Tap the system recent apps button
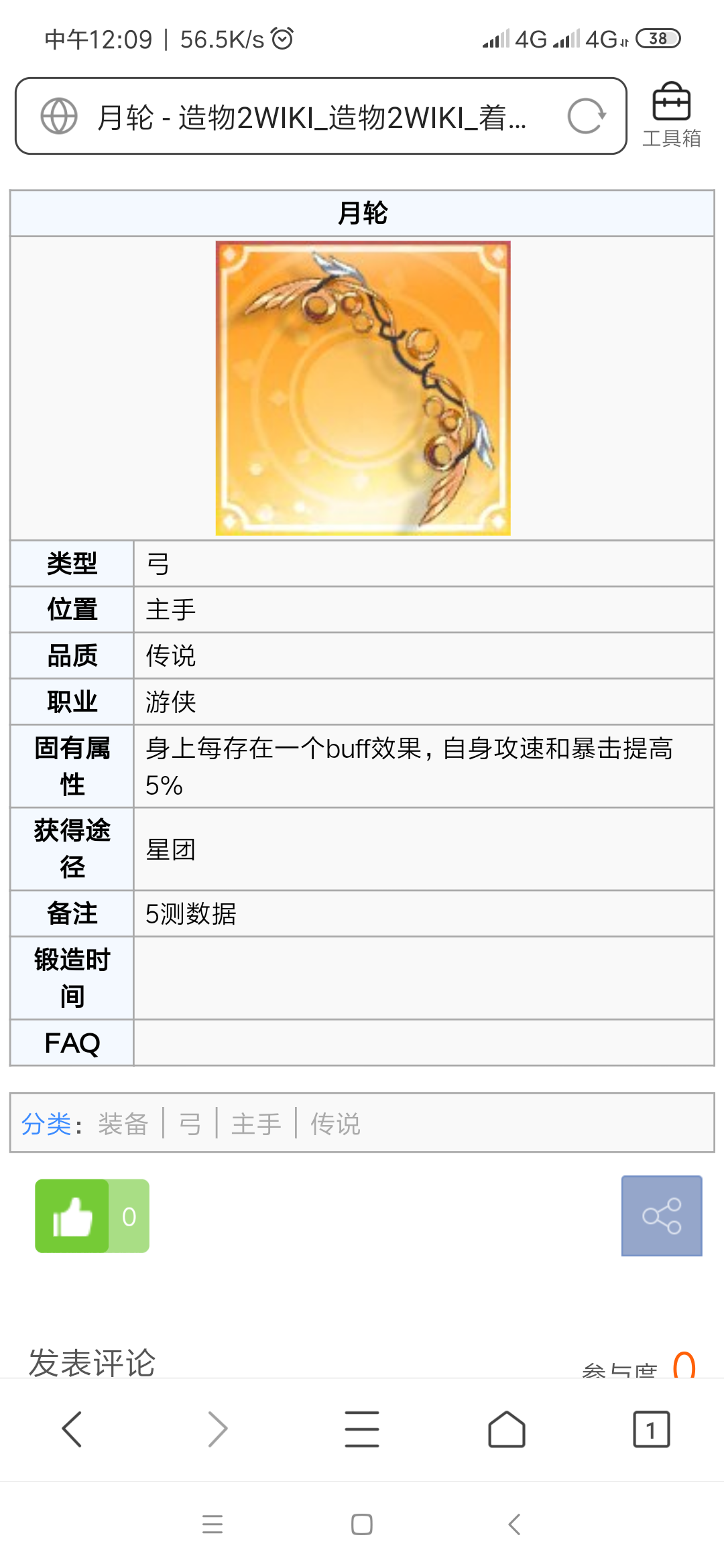 [x=213, y=1524]
